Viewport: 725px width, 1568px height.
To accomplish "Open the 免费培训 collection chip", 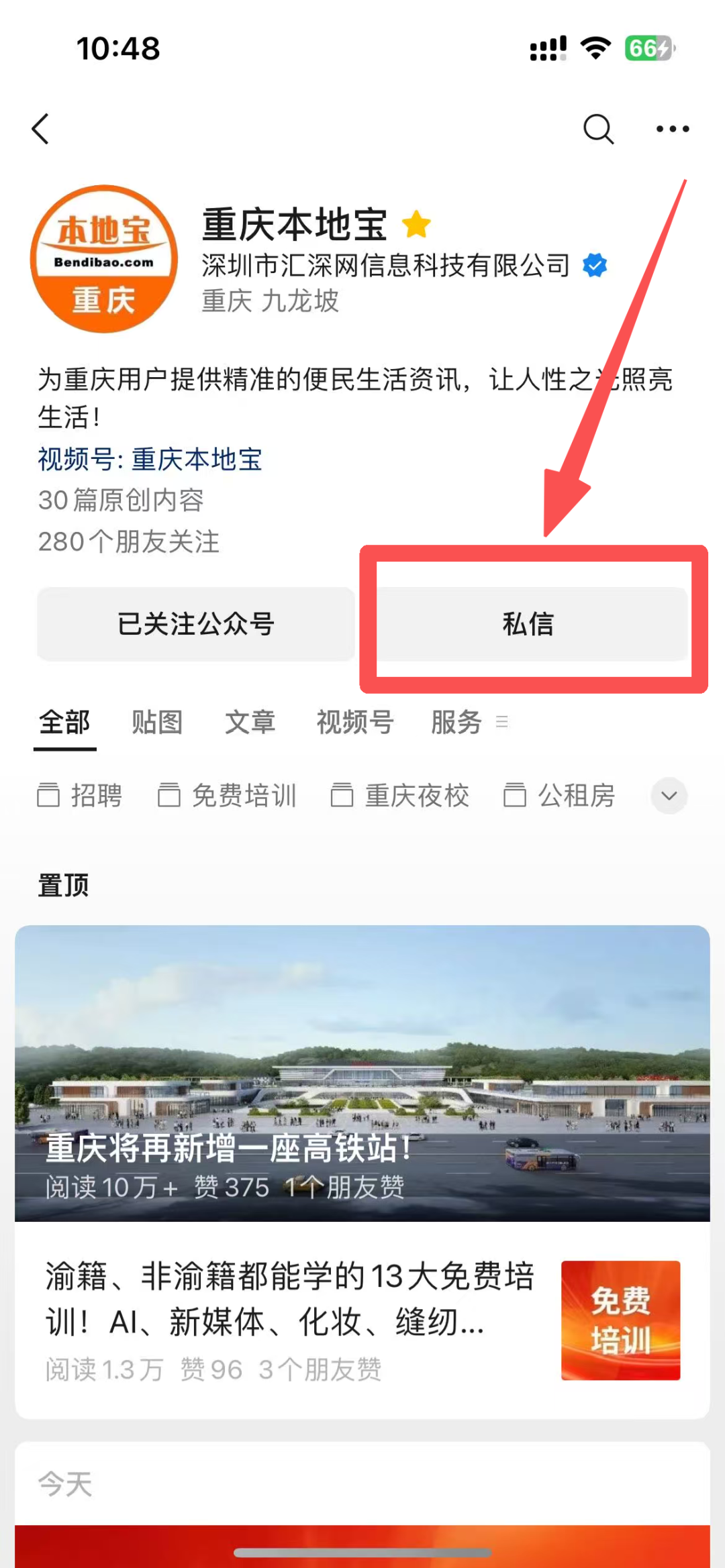I will coord(228,796).
